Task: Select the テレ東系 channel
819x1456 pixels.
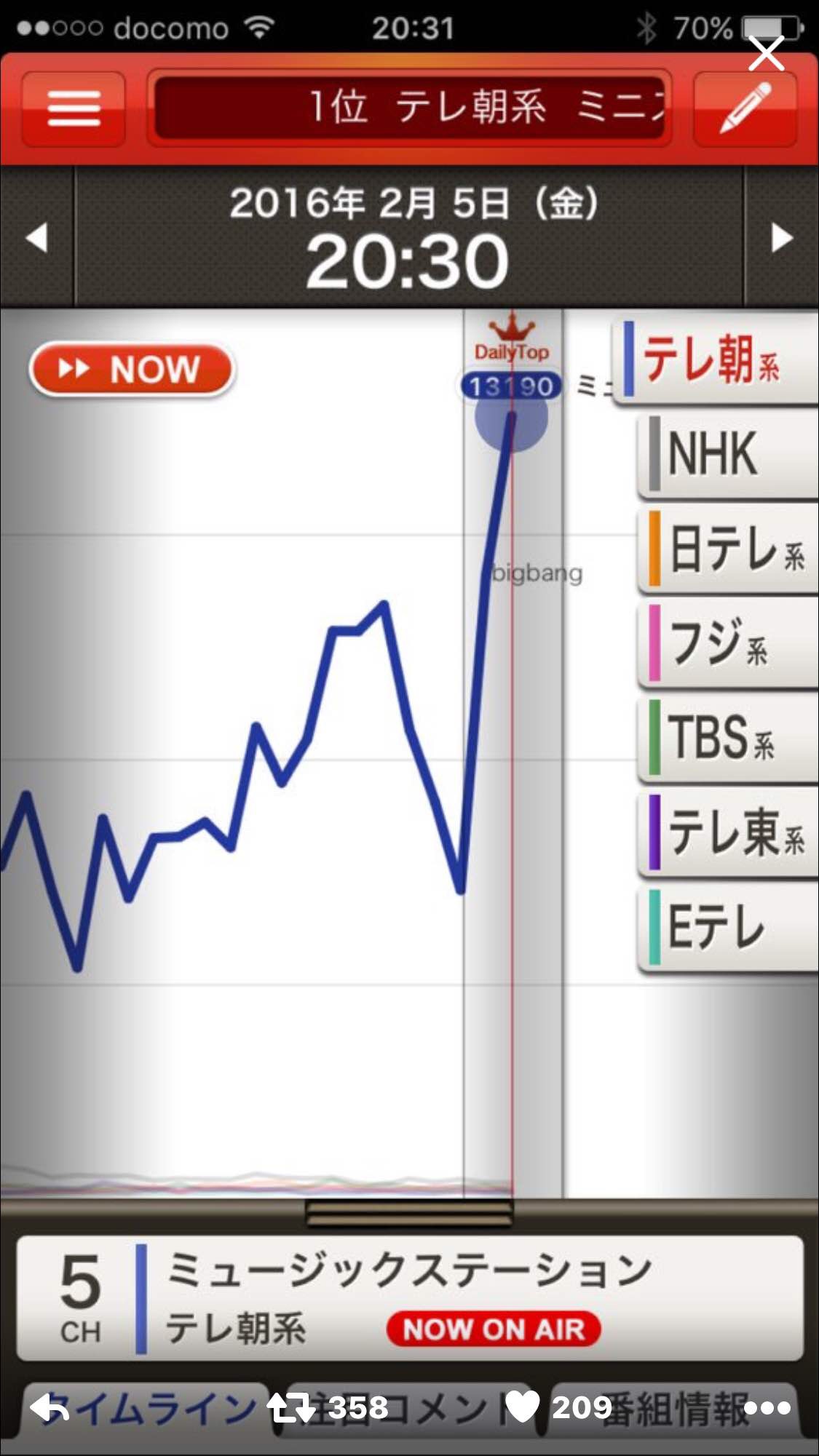Action: point(728,832)
